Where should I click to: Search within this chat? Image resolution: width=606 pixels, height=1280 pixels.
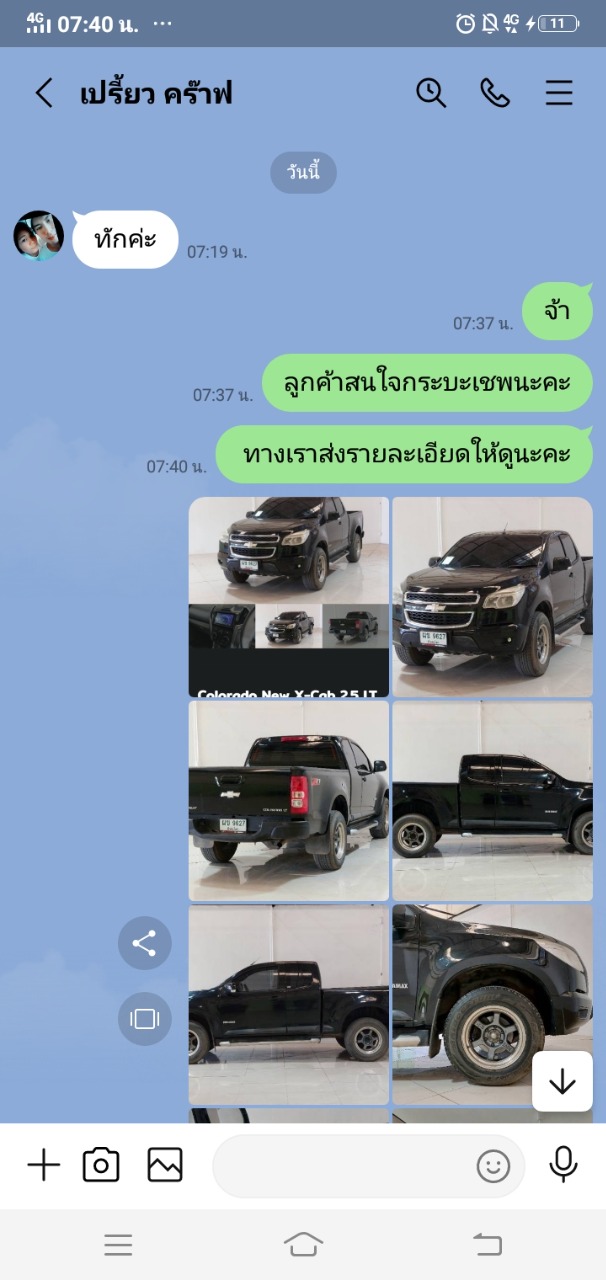tap(431, 93)
